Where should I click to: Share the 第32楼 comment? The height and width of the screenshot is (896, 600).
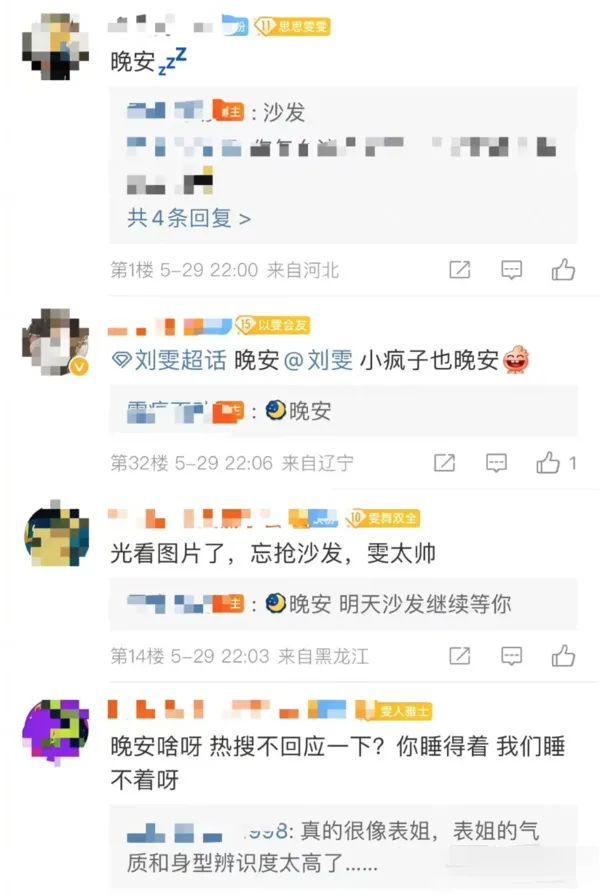pos(444,463)
